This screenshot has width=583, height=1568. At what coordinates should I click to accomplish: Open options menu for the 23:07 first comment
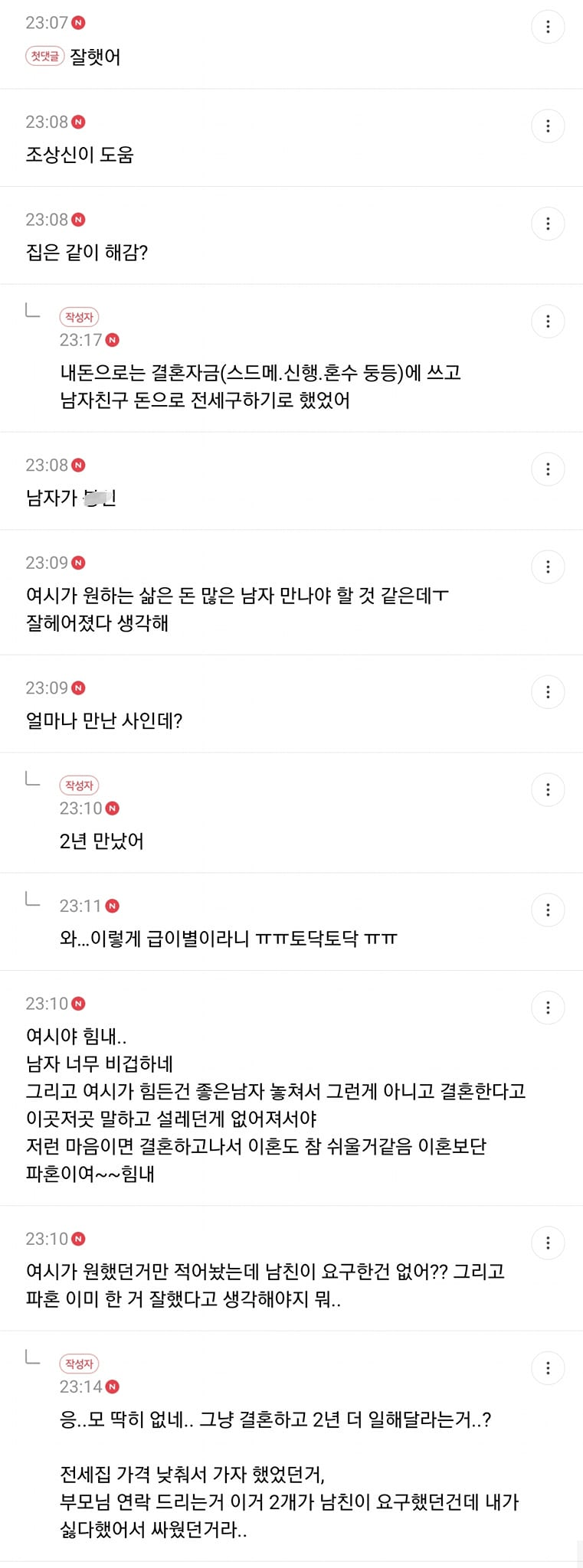click(x=548, y=27)
